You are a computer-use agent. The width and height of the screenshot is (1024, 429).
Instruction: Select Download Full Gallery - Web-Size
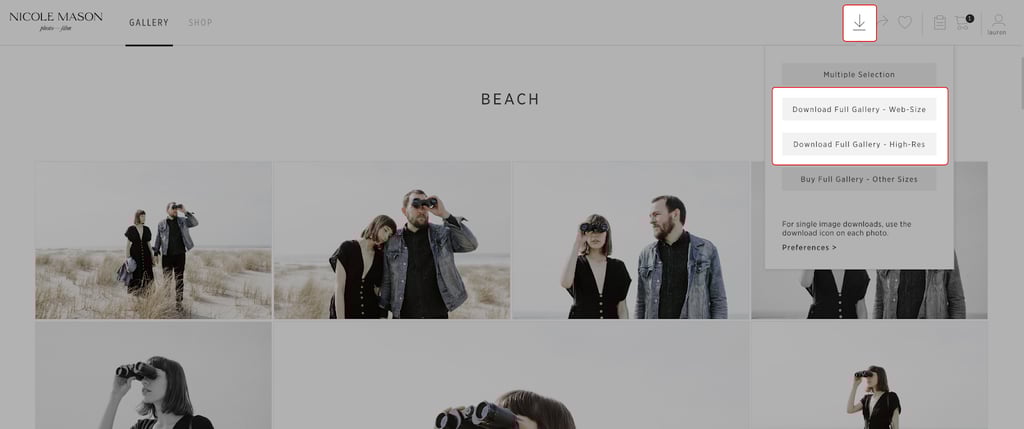point(859,109)
